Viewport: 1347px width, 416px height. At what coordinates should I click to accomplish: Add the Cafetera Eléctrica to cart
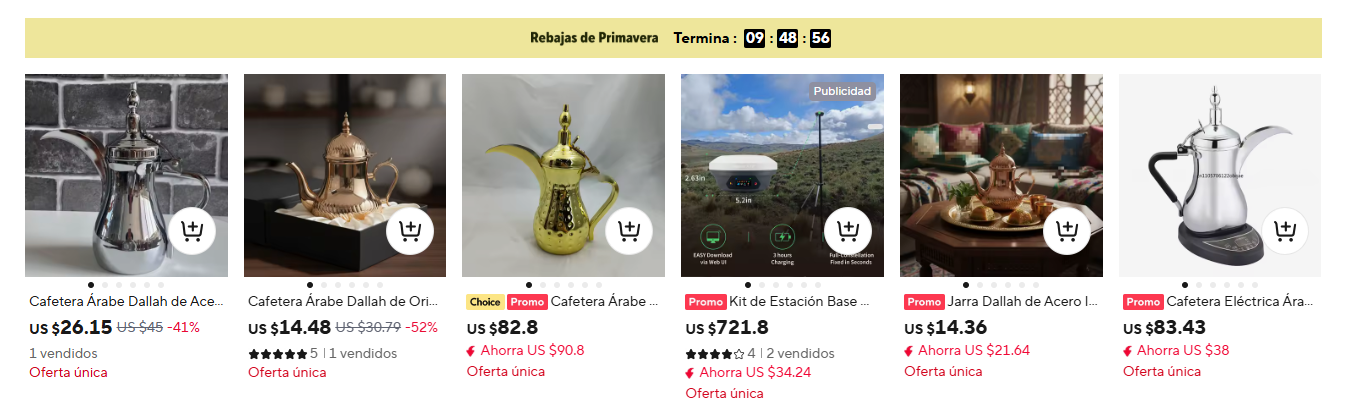[1285, 231]
